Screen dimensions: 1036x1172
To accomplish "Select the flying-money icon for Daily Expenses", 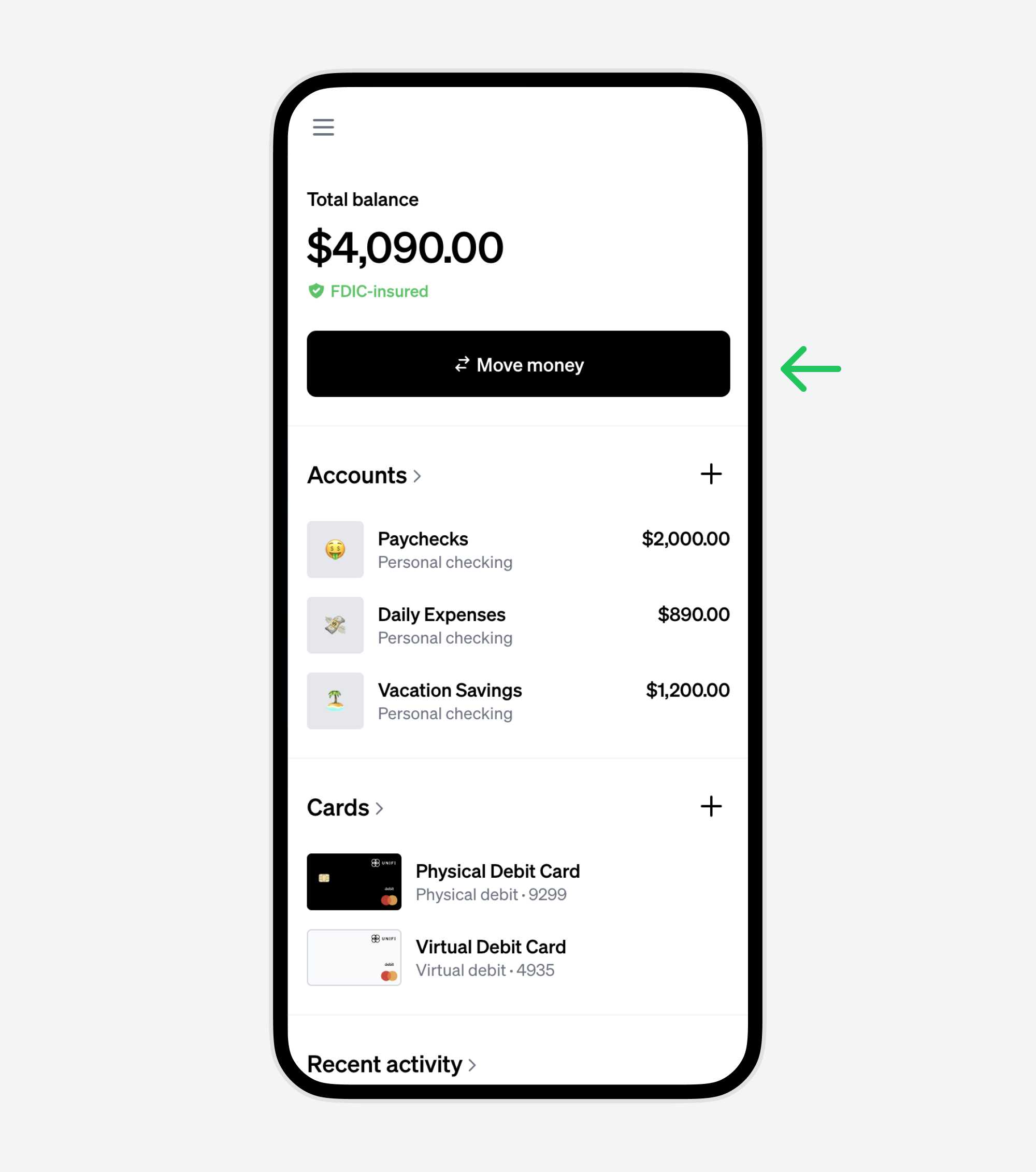I will tap(335, 625).
